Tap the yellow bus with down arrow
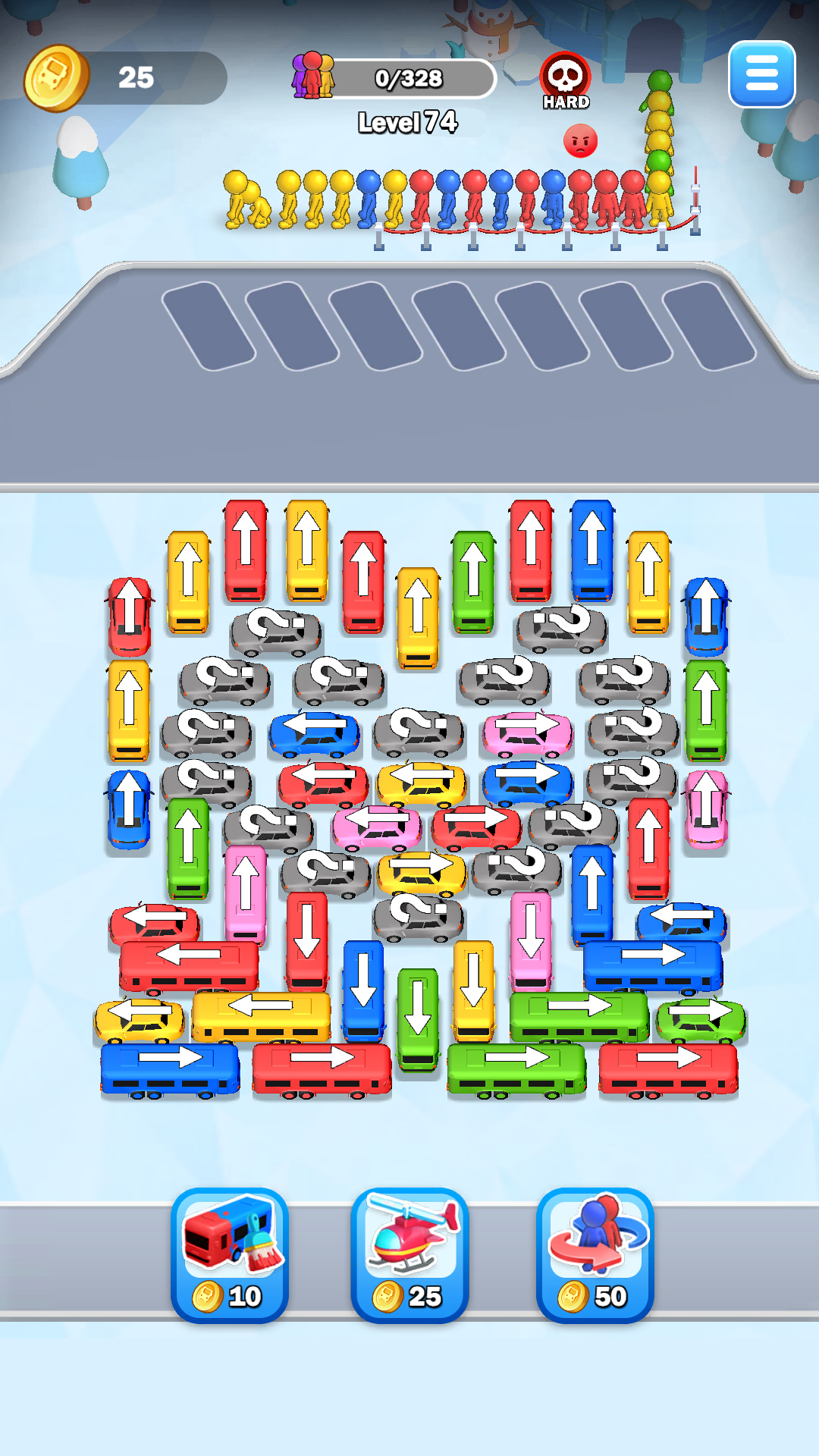819x1456 pixels. tap(474, 986)
